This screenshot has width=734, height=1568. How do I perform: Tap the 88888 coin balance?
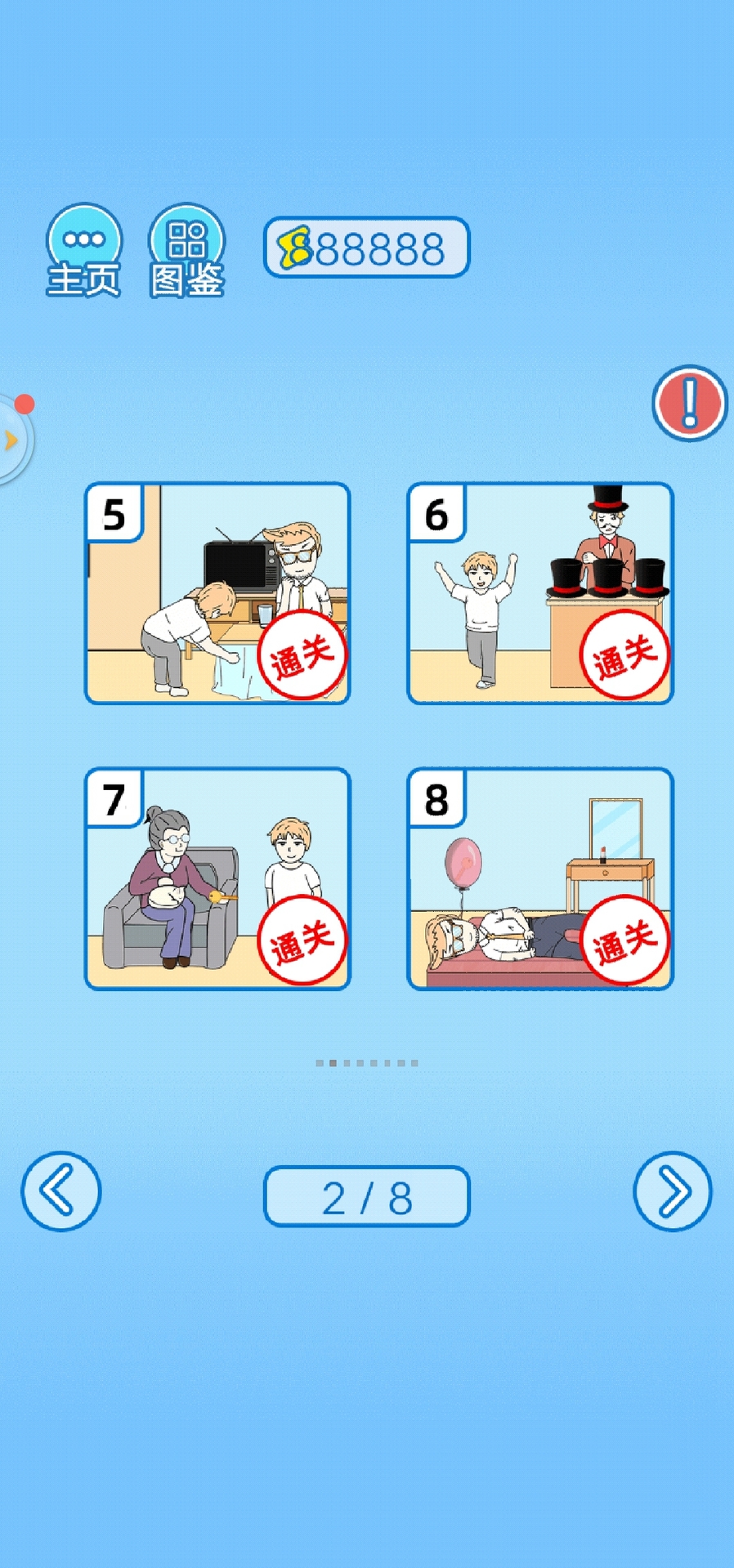point(366,247)
